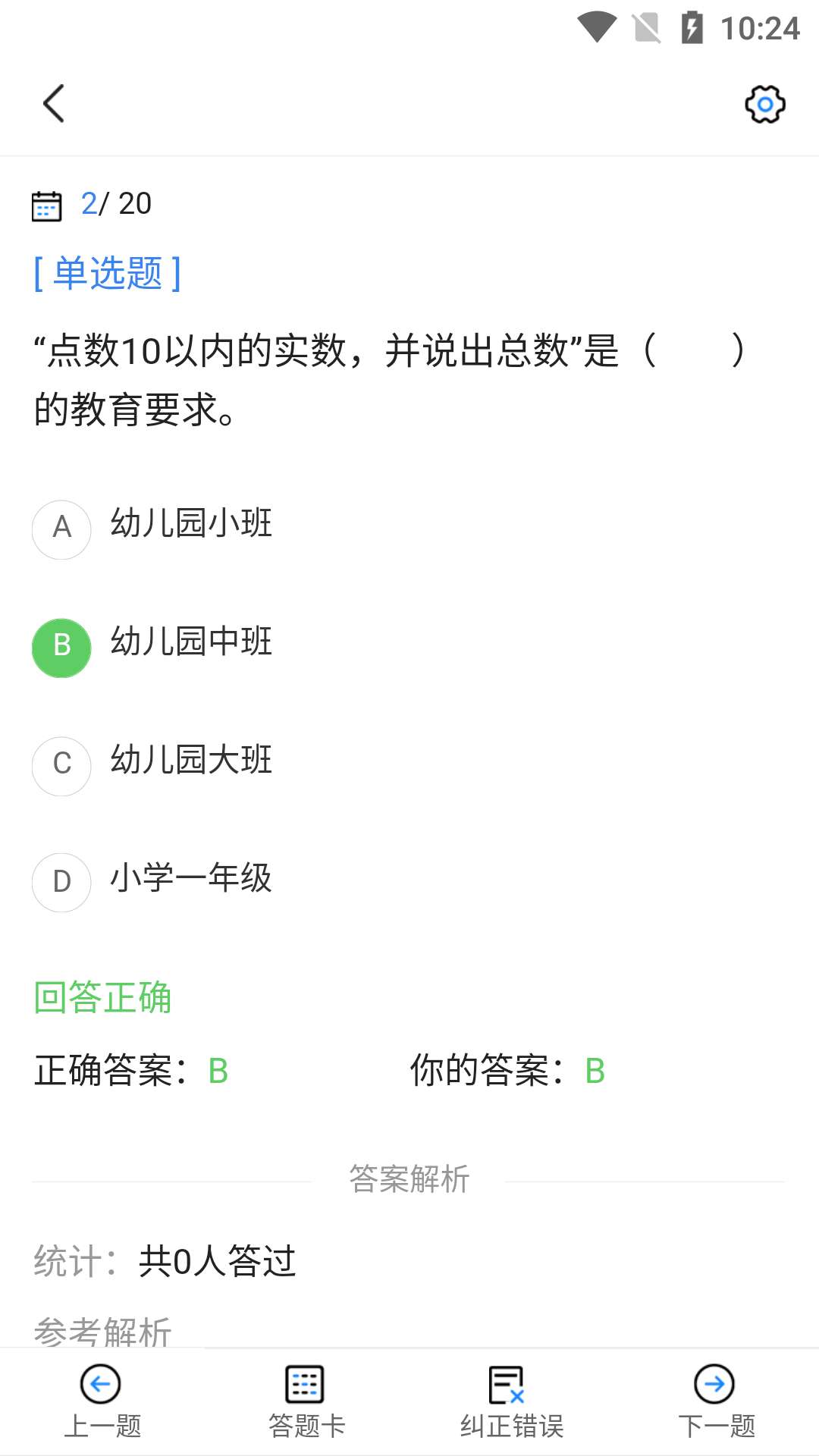
Task: Expand the 答案解析 answer analysis divider
Action: [x=409, y=1178]
